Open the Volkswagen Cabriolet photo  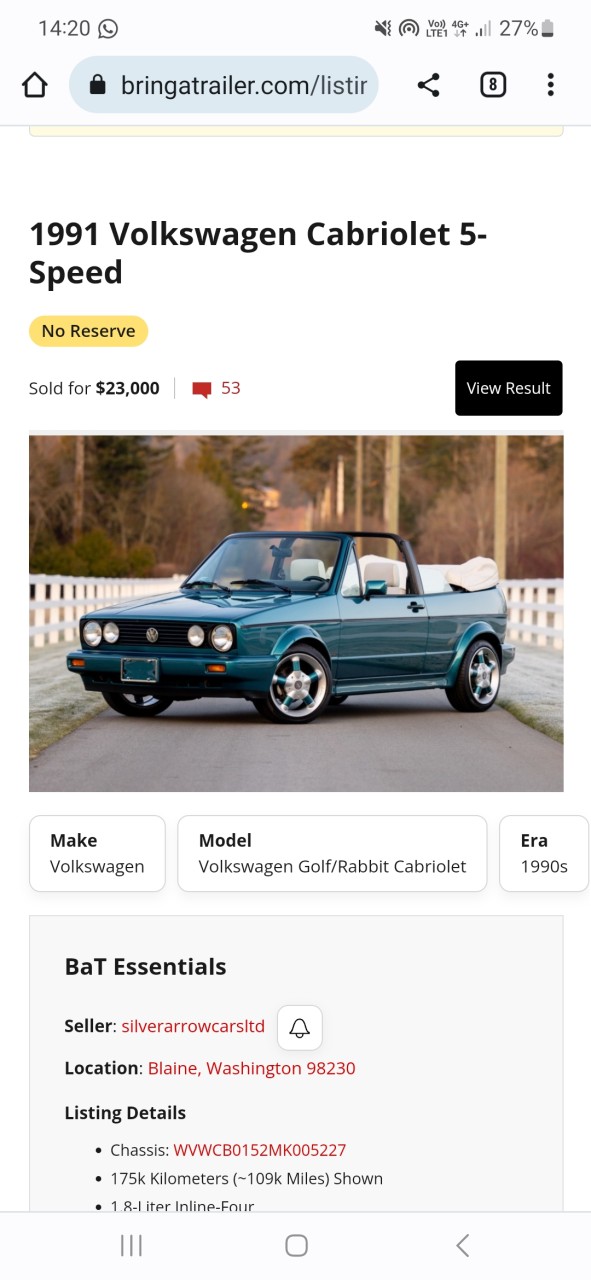pos(296,613)
